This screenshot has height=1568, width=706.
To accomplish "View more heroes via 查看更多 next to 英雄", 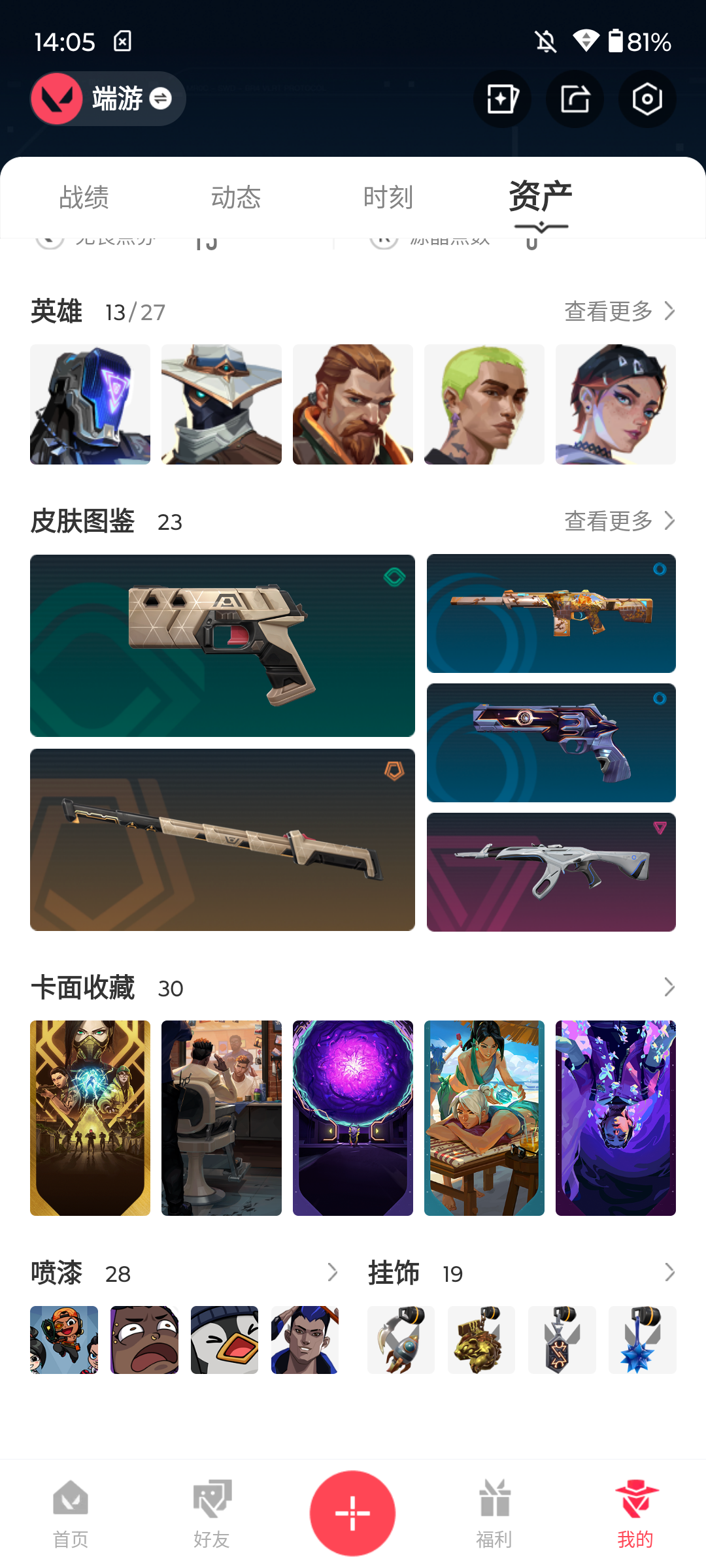I will click(620, 311).
